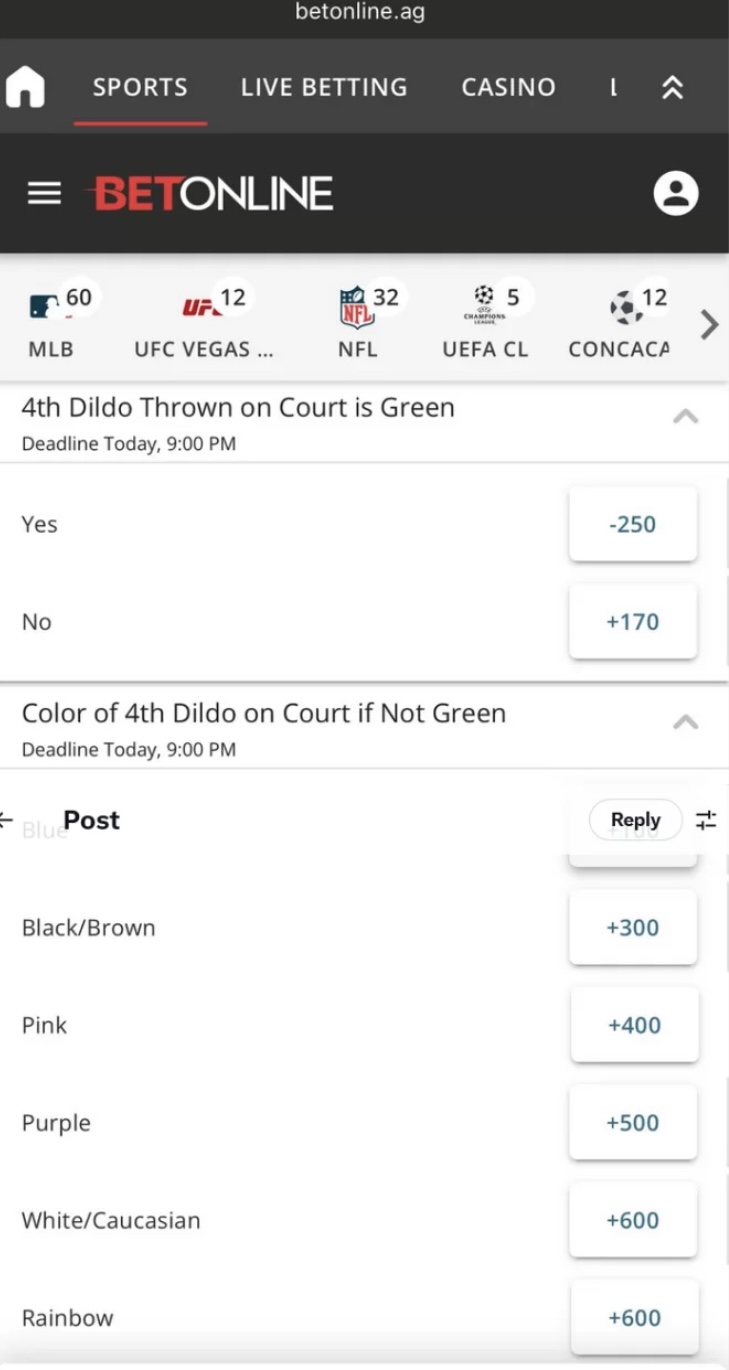The width and height of the screenshot is (729, 1370).
Task: Open the hamburger menu next to BetOnline logo
Action: click(44, 193)
